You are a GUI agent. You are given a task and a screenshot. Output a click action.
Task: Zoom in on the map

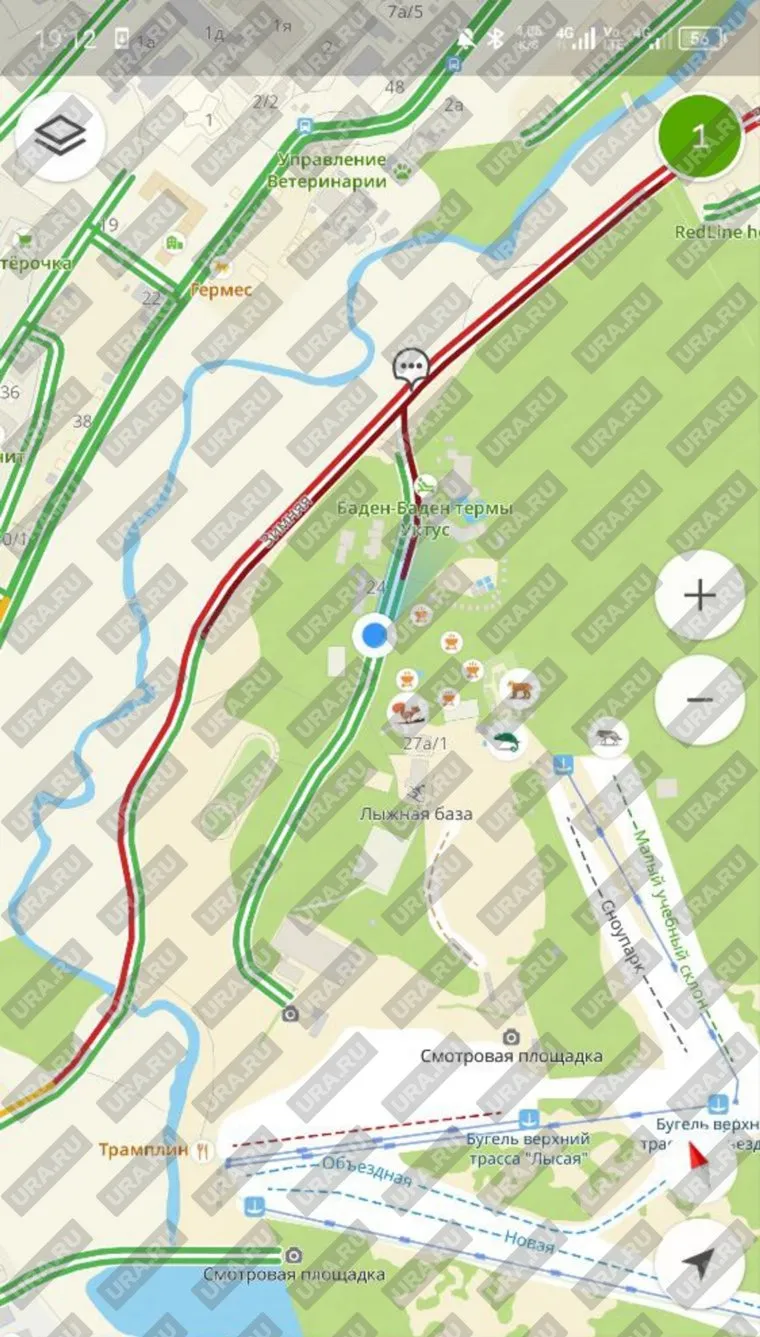click(700, 596)
